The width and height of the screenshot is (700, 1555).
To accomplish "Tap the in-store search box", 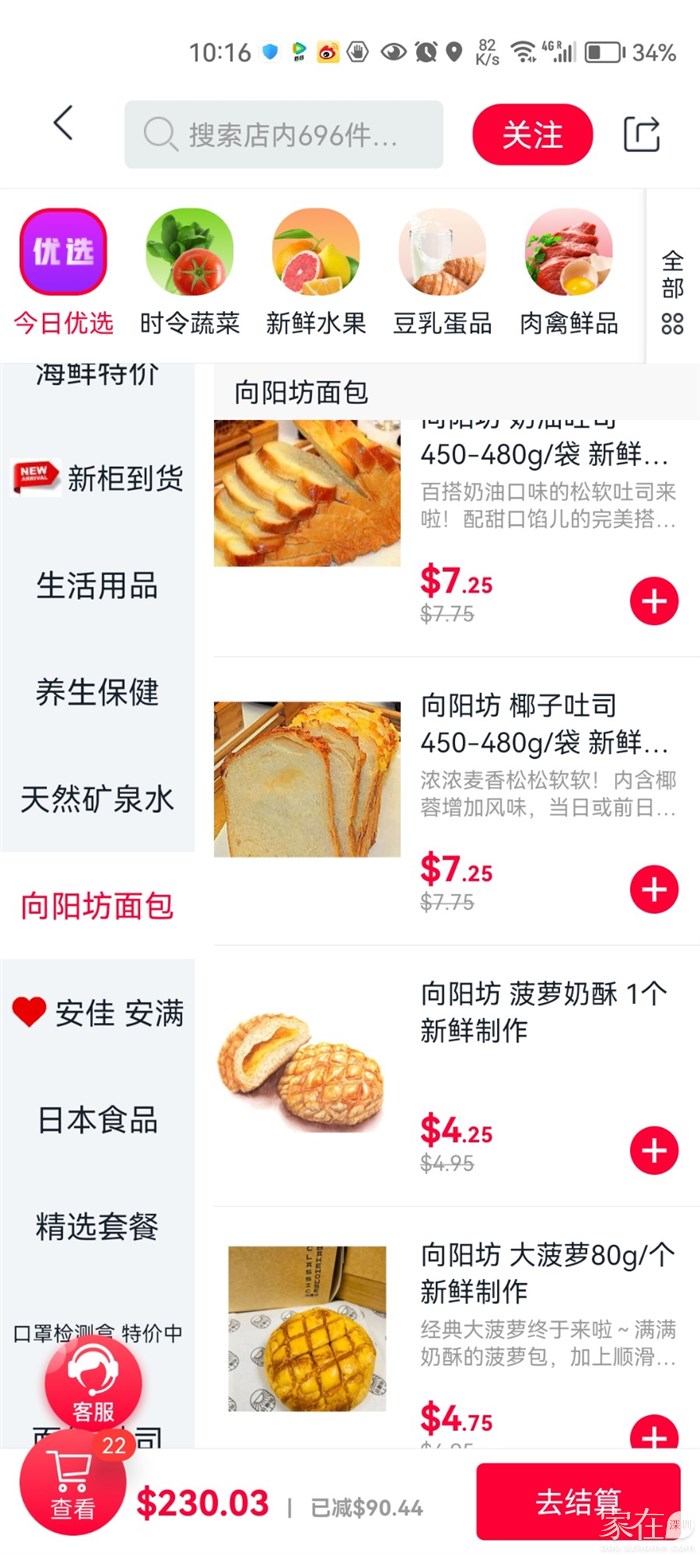I will [x=283, y=134].
